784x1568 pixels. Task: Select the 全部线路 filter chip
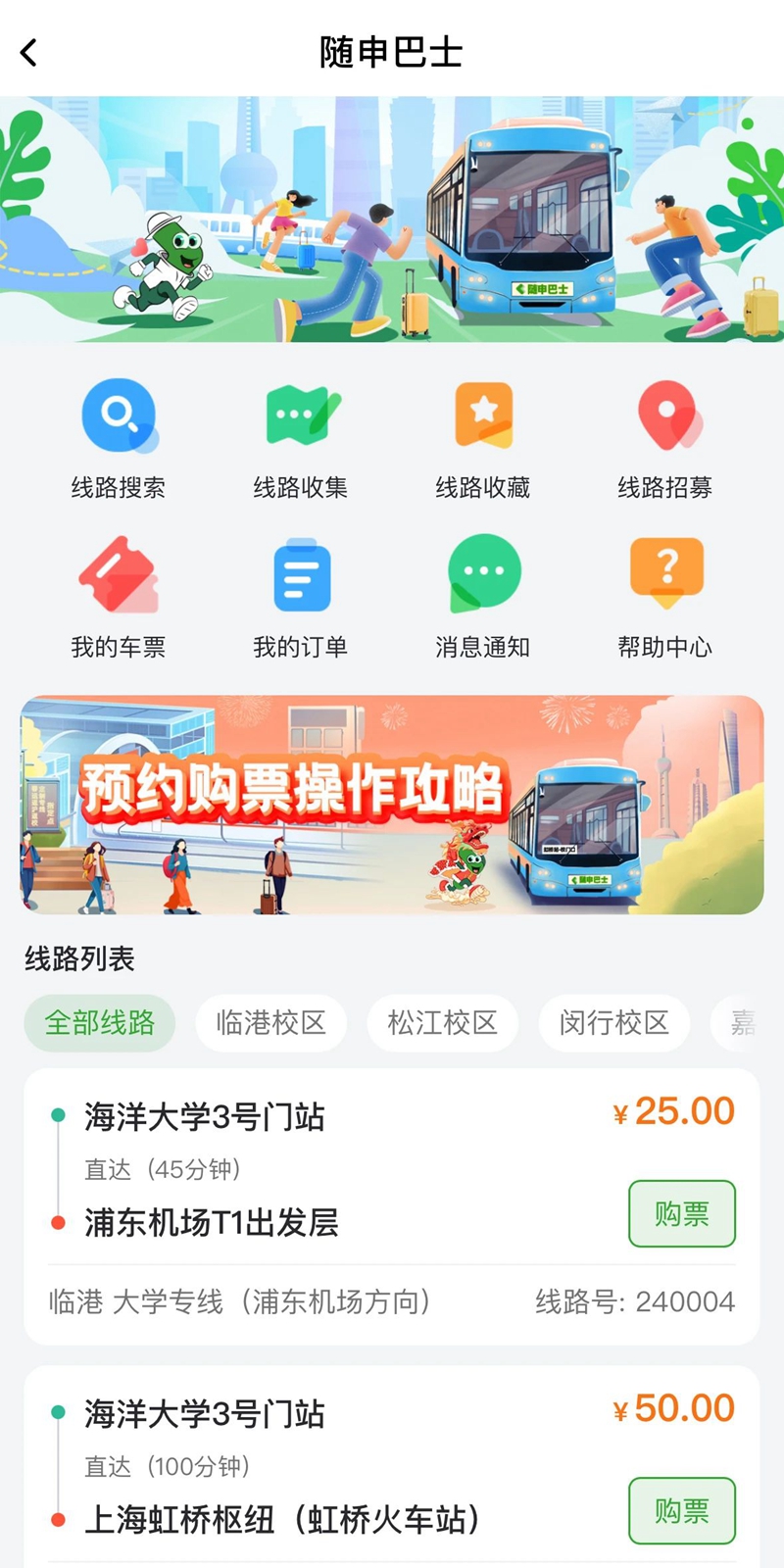point(100,1023)
